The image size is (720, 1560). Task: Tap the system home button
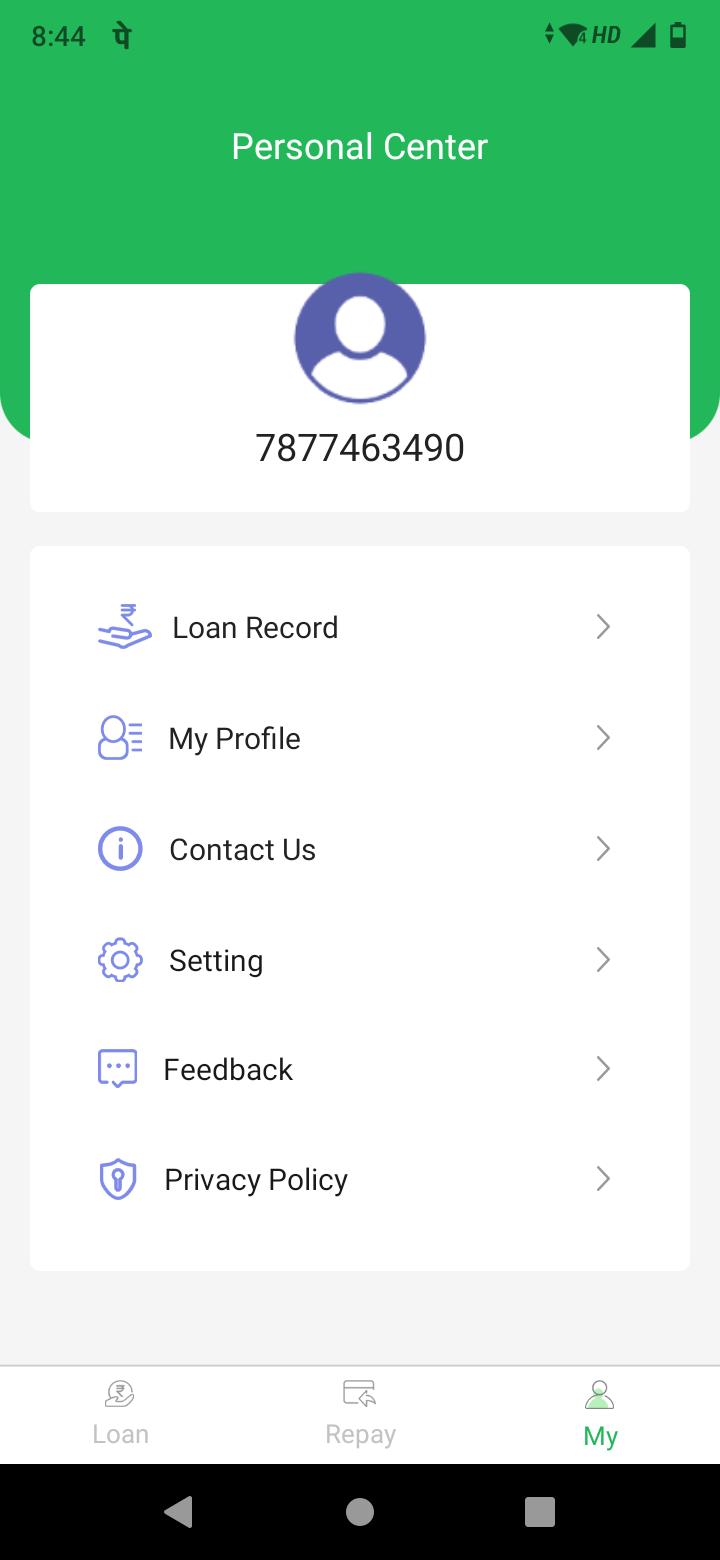pyautogui.click(x=360, y=1512)
